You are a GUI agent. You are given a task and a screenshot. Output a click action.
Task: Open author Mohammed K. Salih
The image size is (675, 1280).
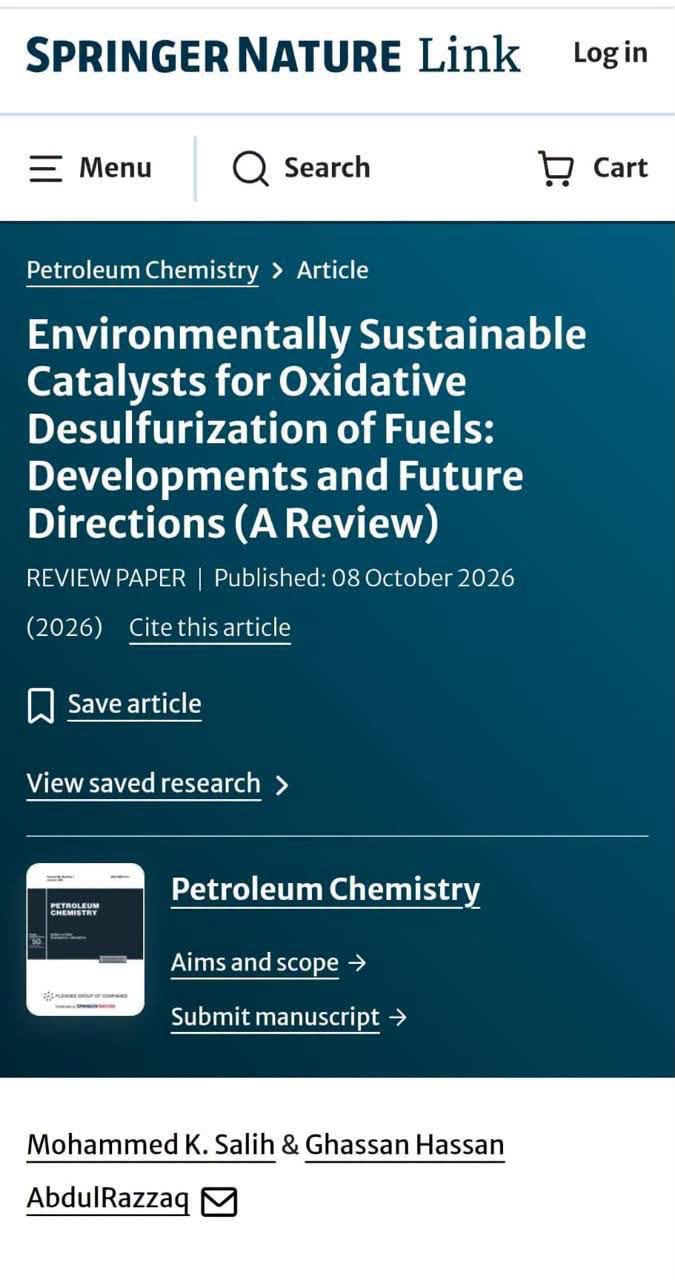click(150, 1145)
